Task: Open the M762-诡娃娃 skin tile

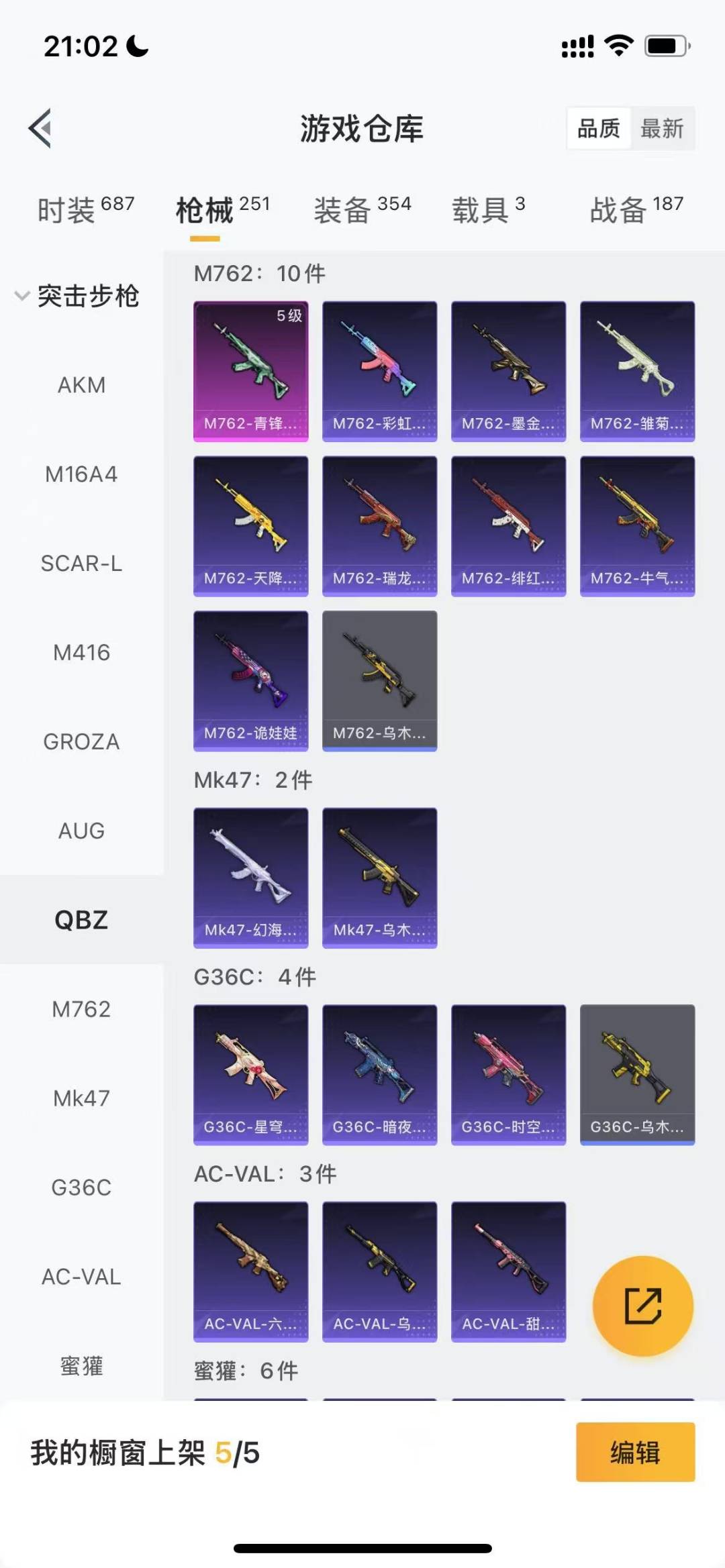Action: point(251,680)
